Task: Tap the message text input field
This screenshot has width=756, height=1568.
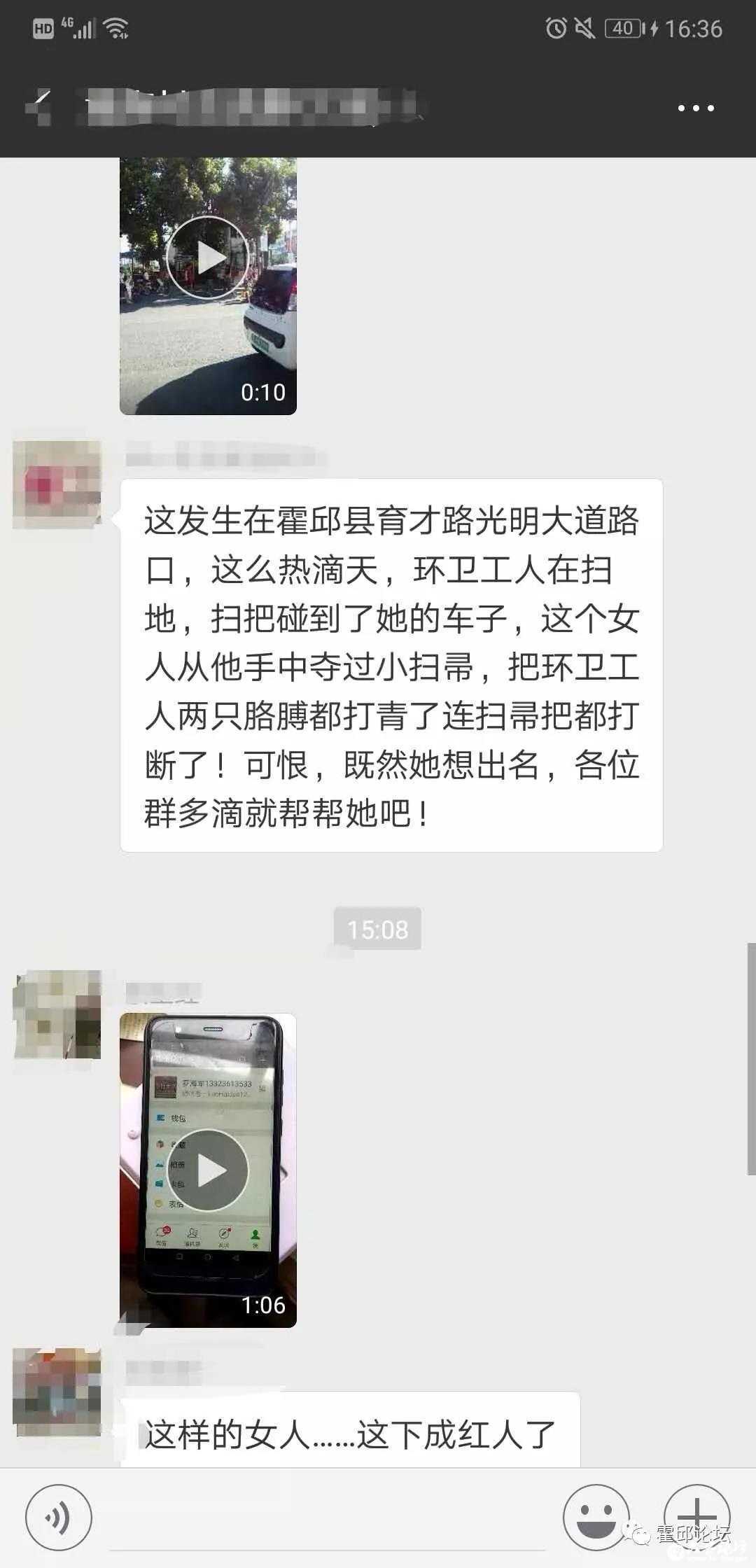Action: click(x=325, y=1517)
